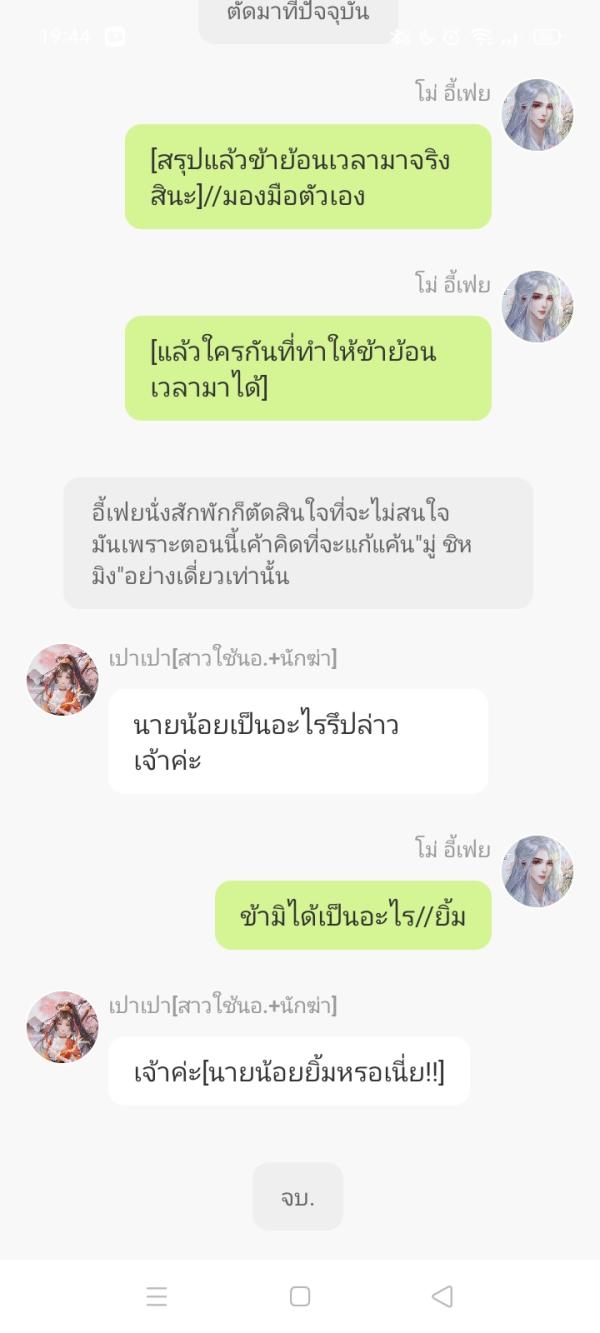The image size is (600, 1333).
Task: Return to the home screen
Action: coord(300,1296)
